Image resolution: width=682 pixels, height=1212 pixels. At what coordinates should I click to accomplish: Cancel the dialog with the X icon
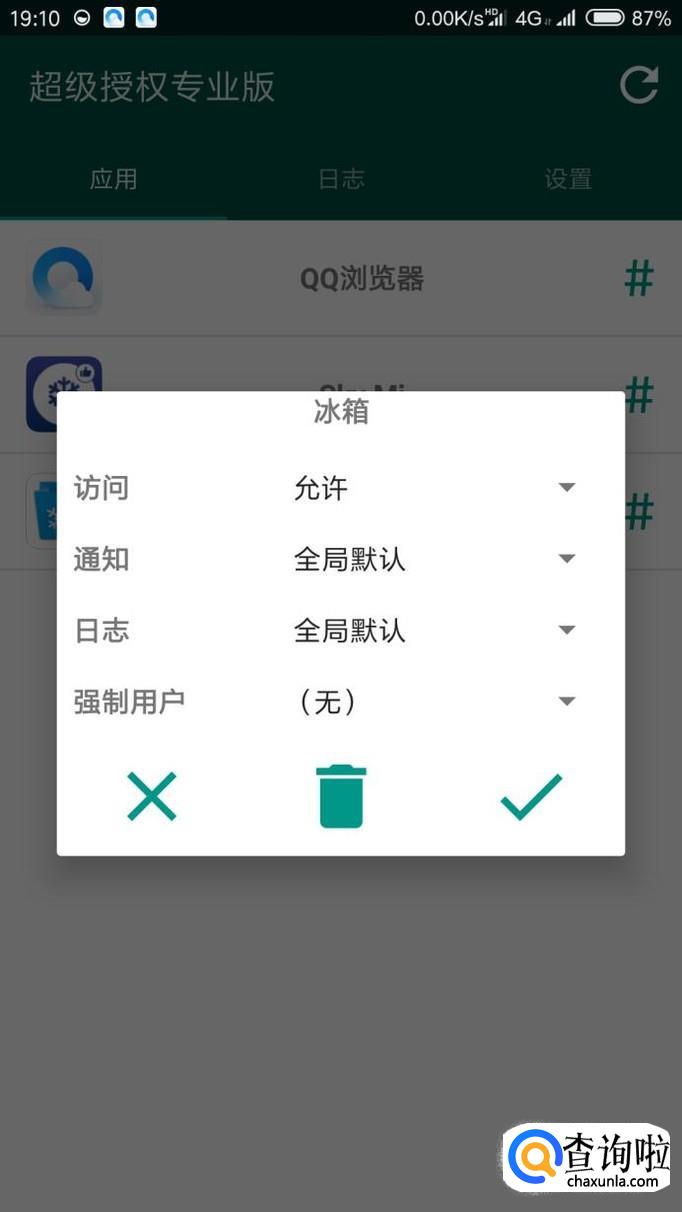[x=152, y=797]
